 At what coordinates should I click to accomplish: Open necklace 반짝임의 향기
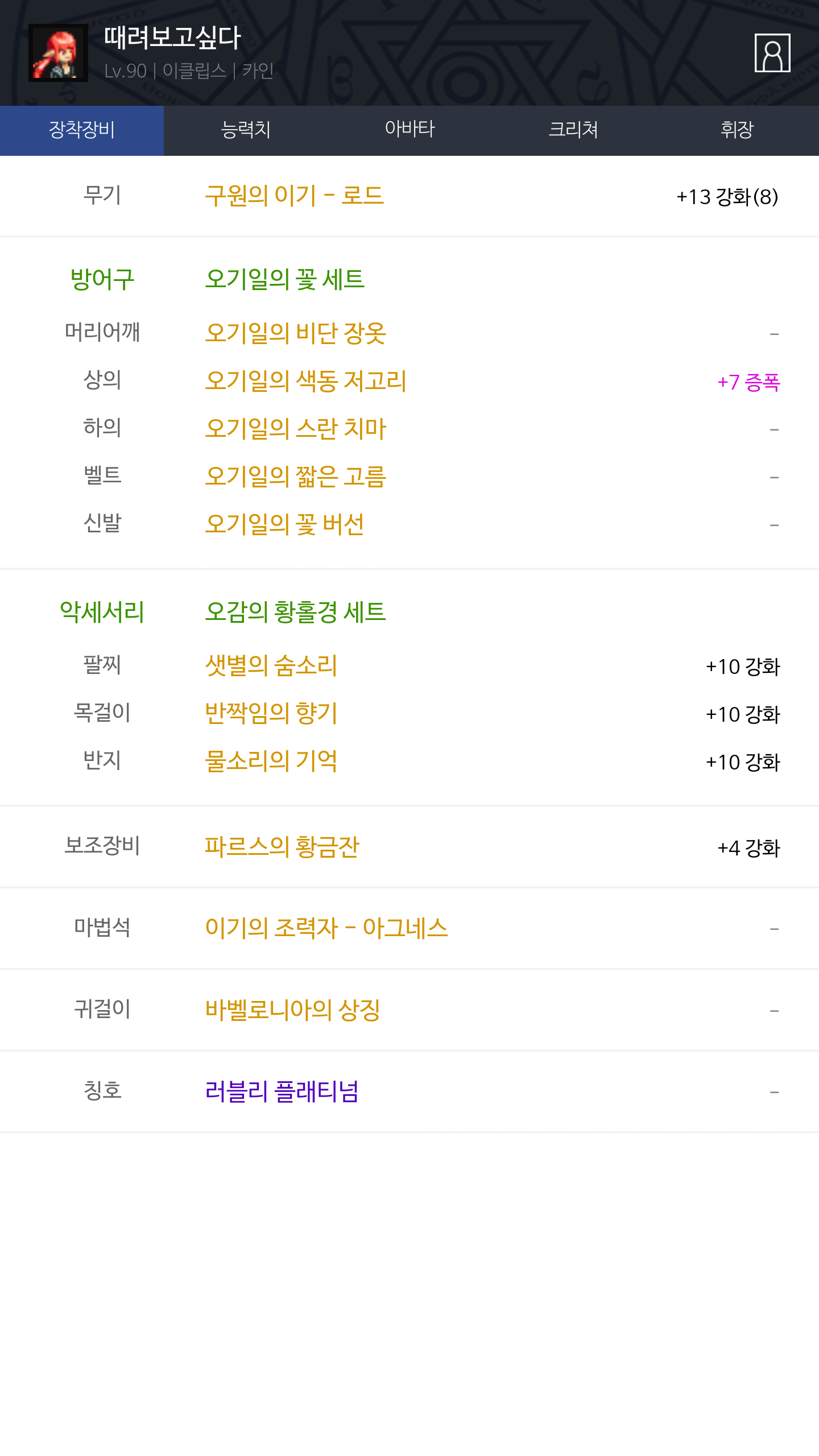point(271,713)
